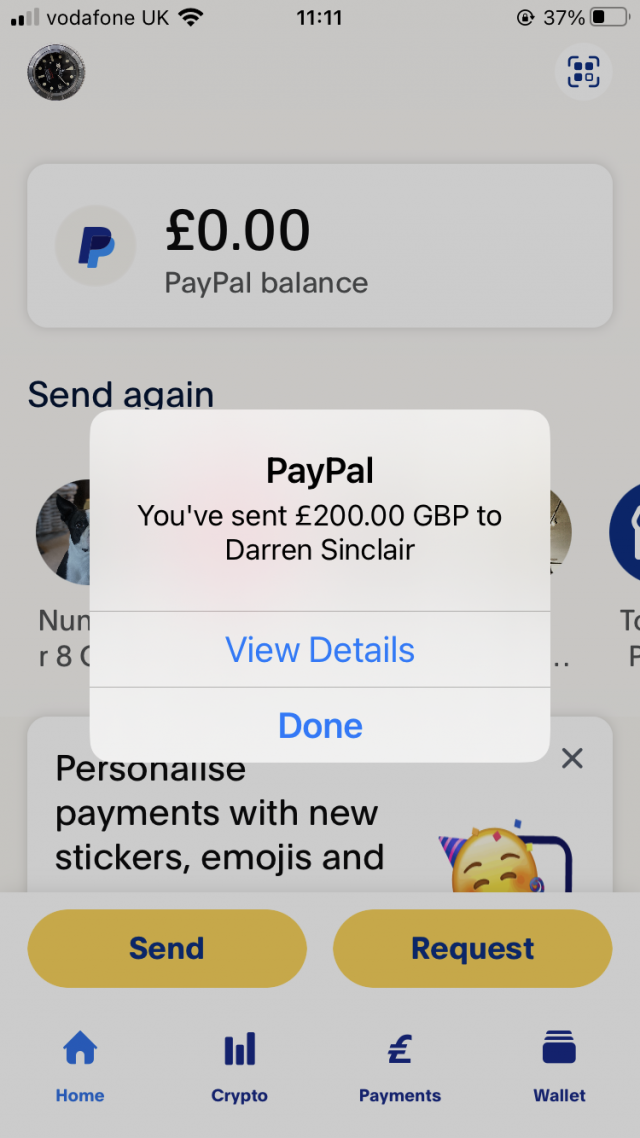Viewport: 640px width, 1138px height.
Task: Switch to the Wallet tab
Action: point(560,1067)
